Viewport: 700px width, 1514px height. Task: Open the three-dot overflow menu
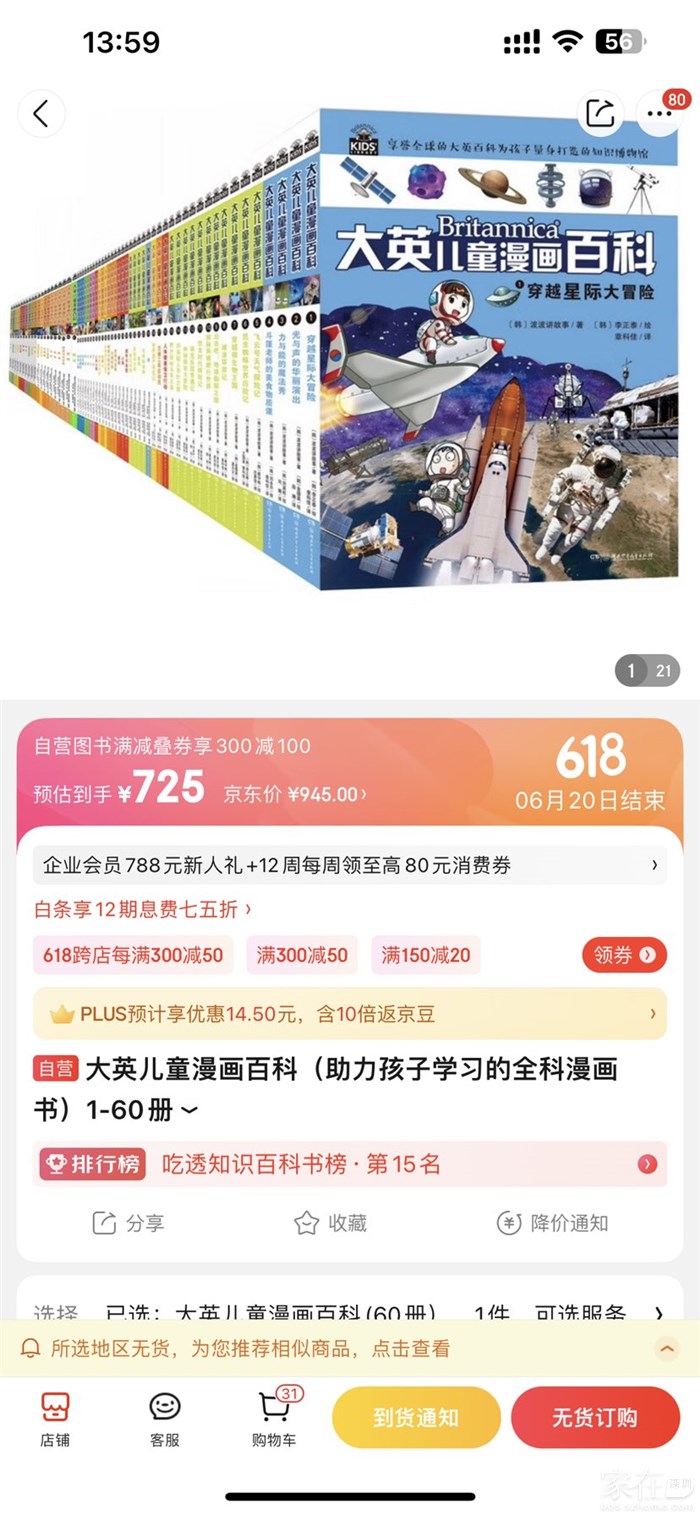(660, 114)
